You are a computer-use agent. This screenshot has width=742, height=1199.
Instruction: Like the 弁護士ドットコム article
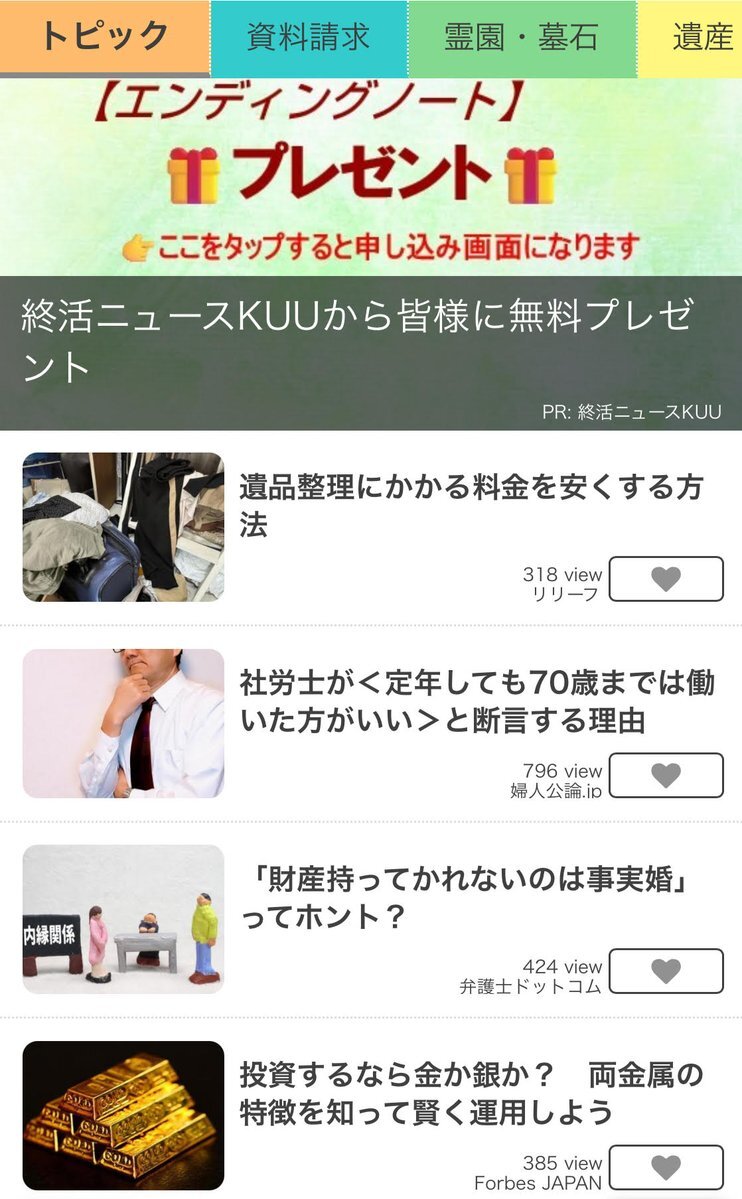point(665,971)
